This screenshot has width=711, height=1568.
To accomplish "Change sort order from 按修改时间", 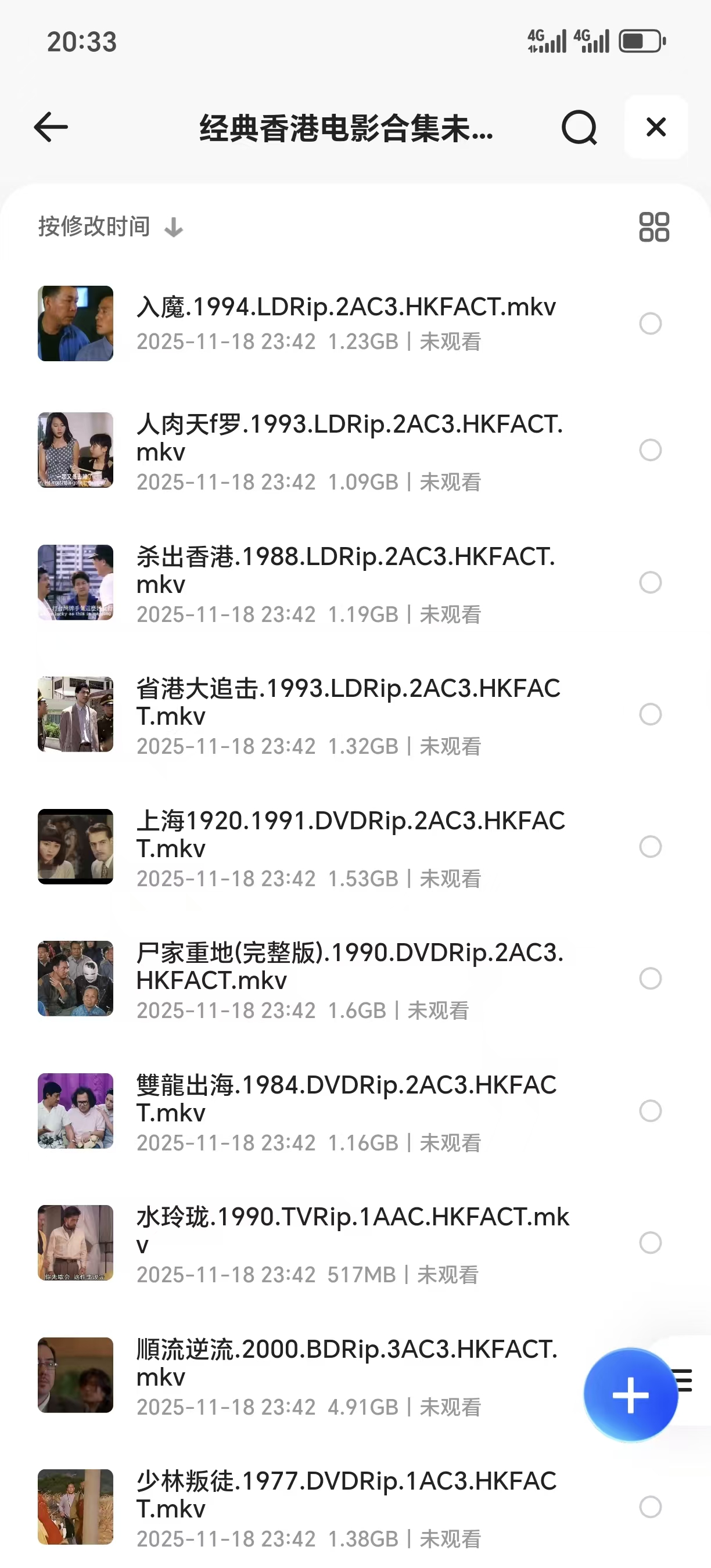I will tap(110, 227).
